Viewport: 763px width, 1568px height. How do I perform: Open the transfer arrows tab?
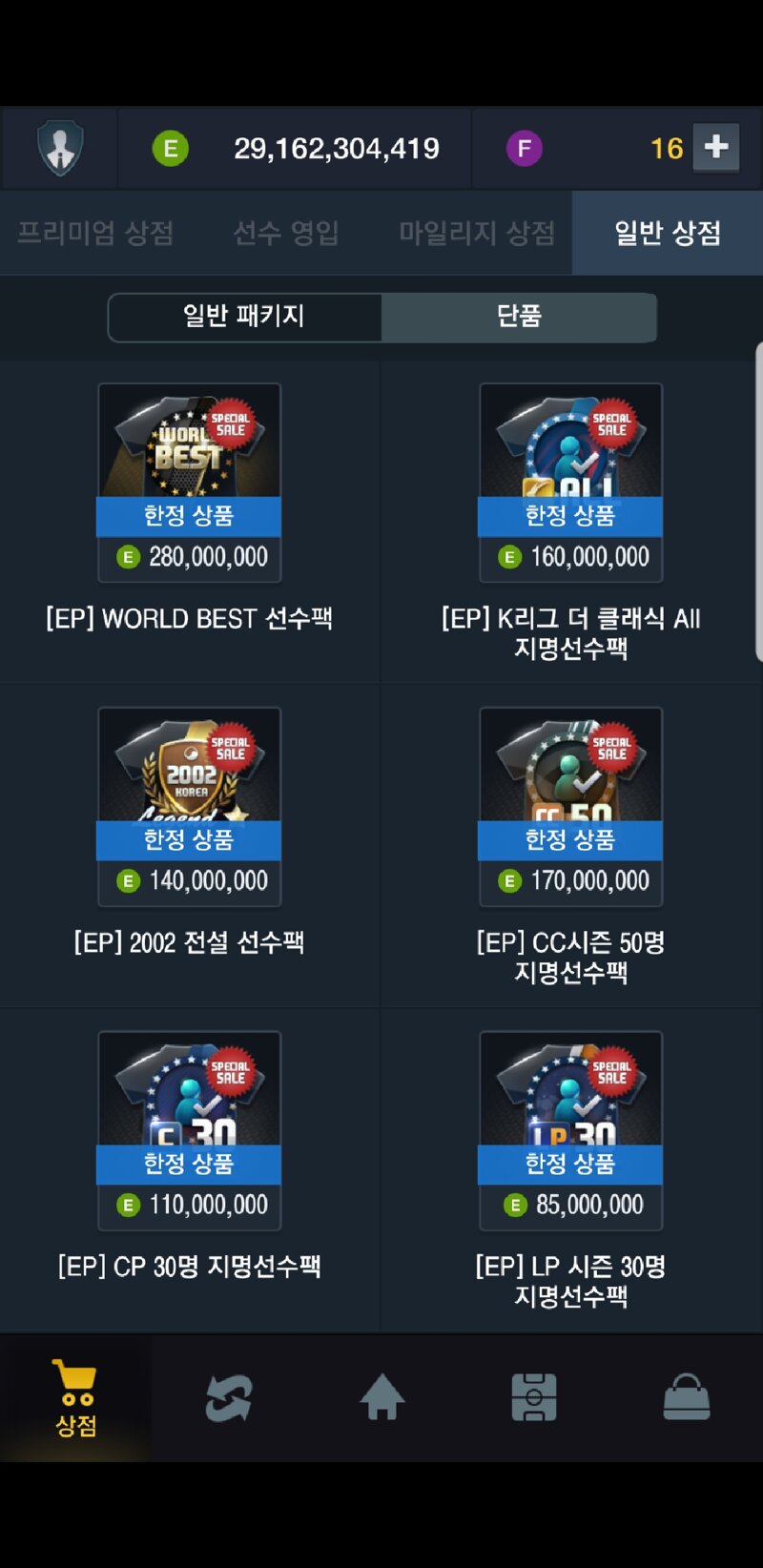coord(229,1398)
